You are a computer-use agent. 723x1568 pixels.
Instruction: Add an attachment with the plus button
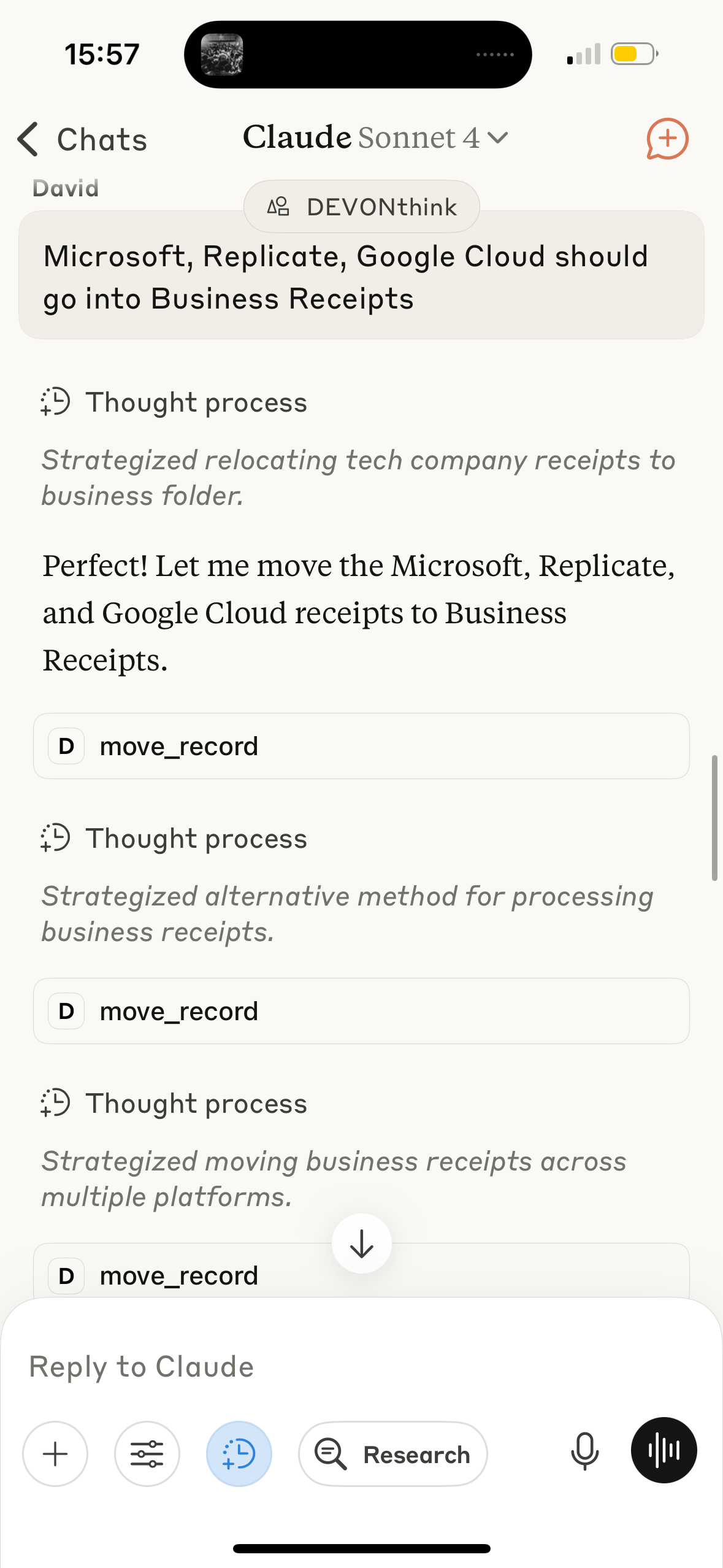[55, 1454]
